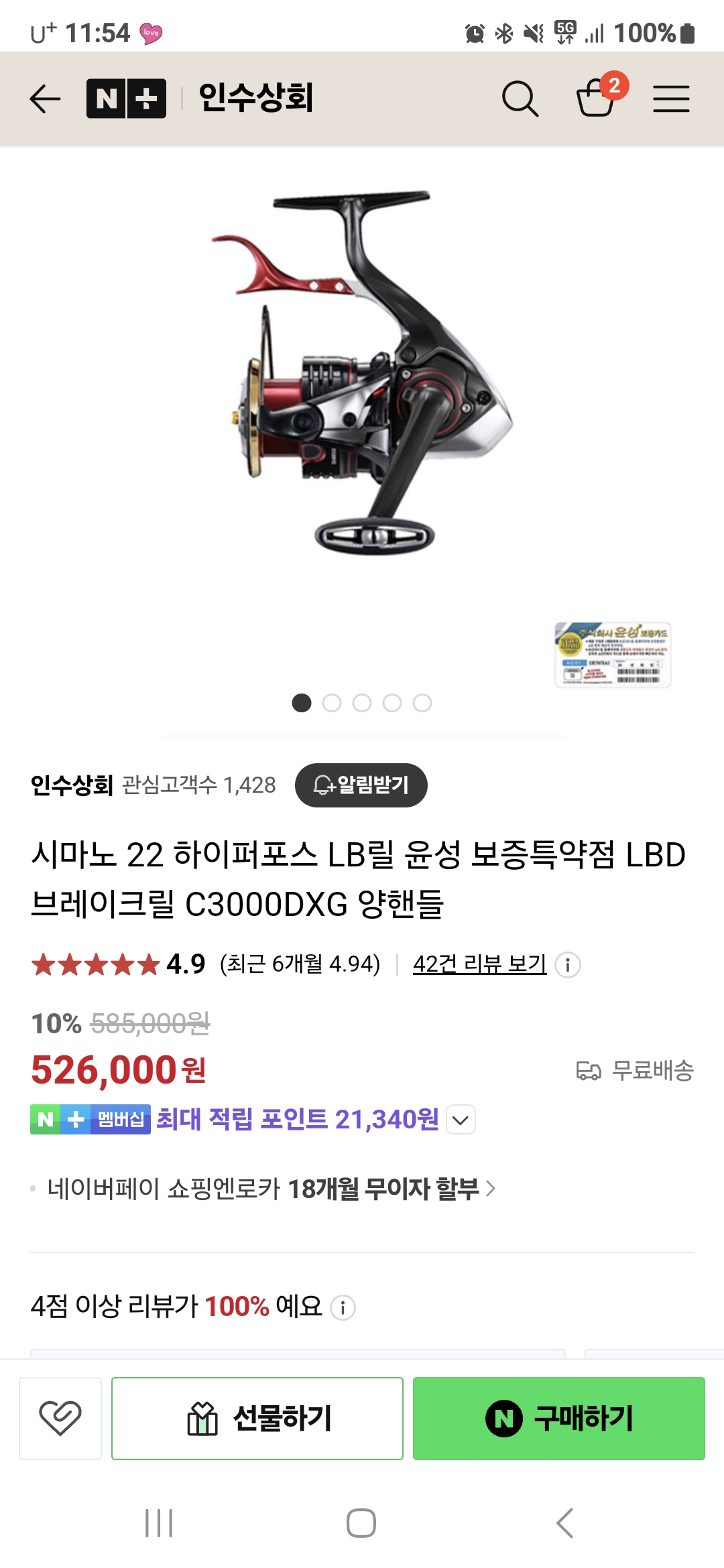Open recent apps from navigation bar

(x=159, y=1522)
